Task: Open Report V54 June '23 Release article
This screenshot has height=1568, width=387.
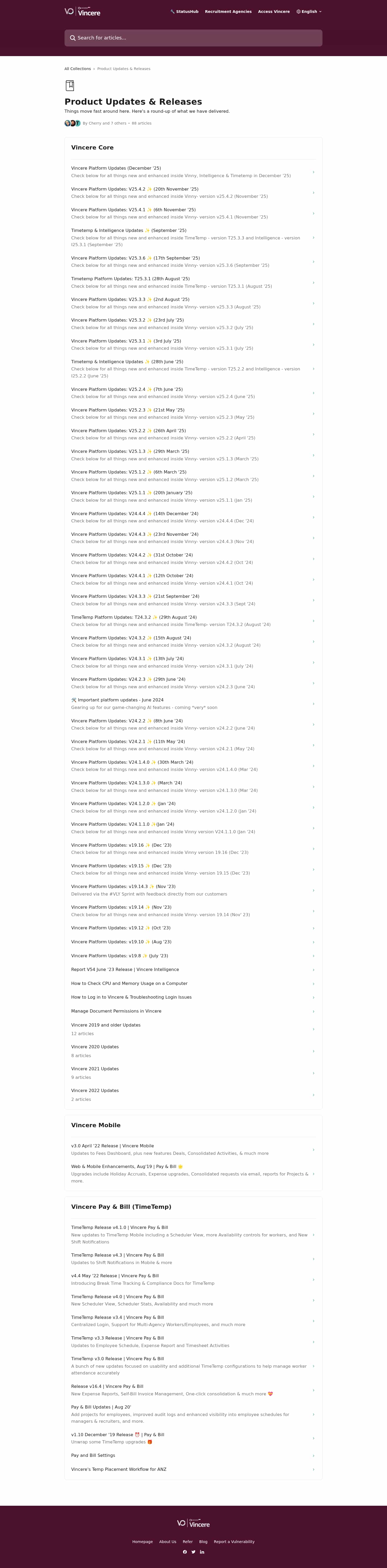Action: coord(125,970)
